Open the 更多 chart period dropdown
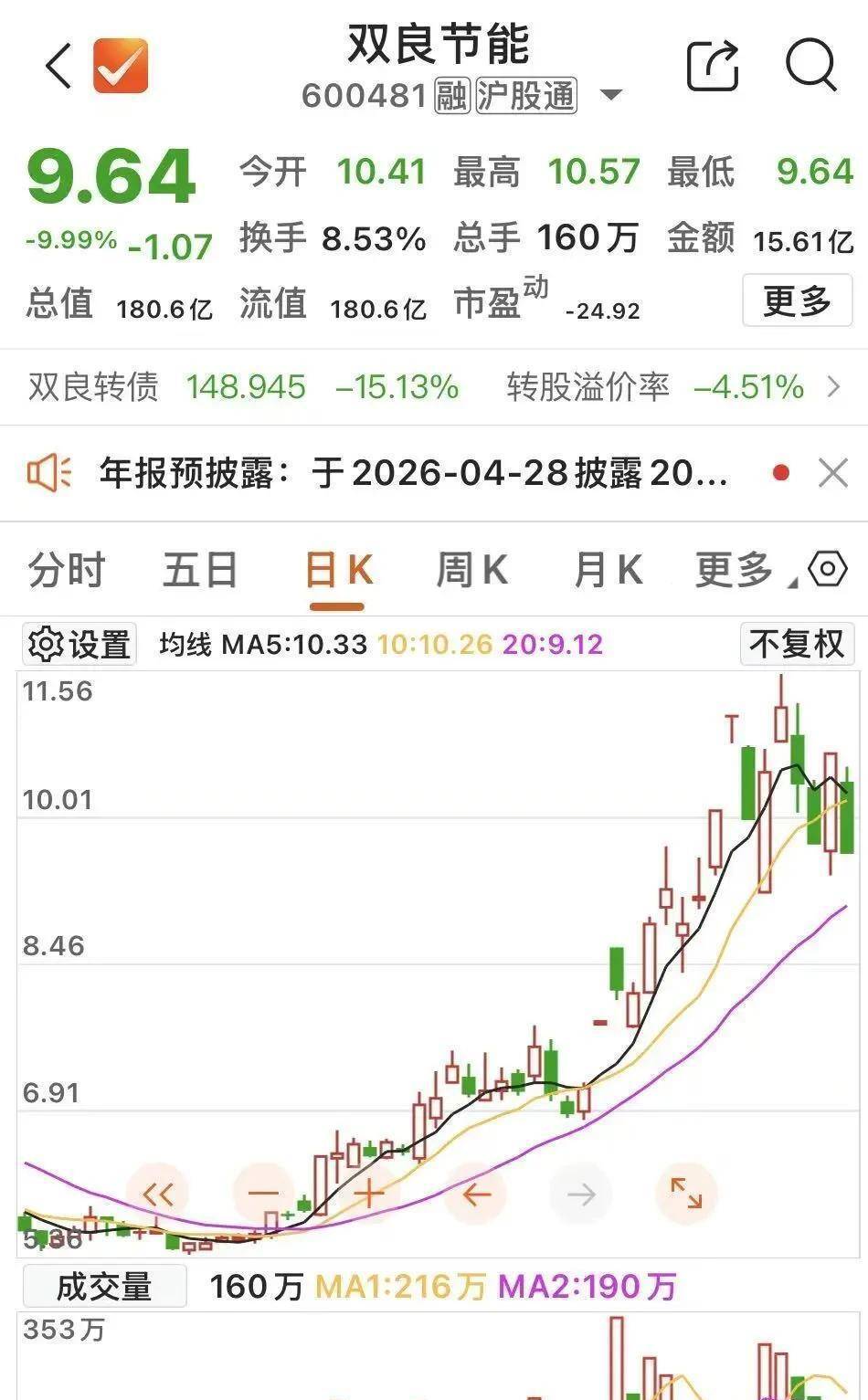Viewport: 868px width, 1400px height. 740,571
